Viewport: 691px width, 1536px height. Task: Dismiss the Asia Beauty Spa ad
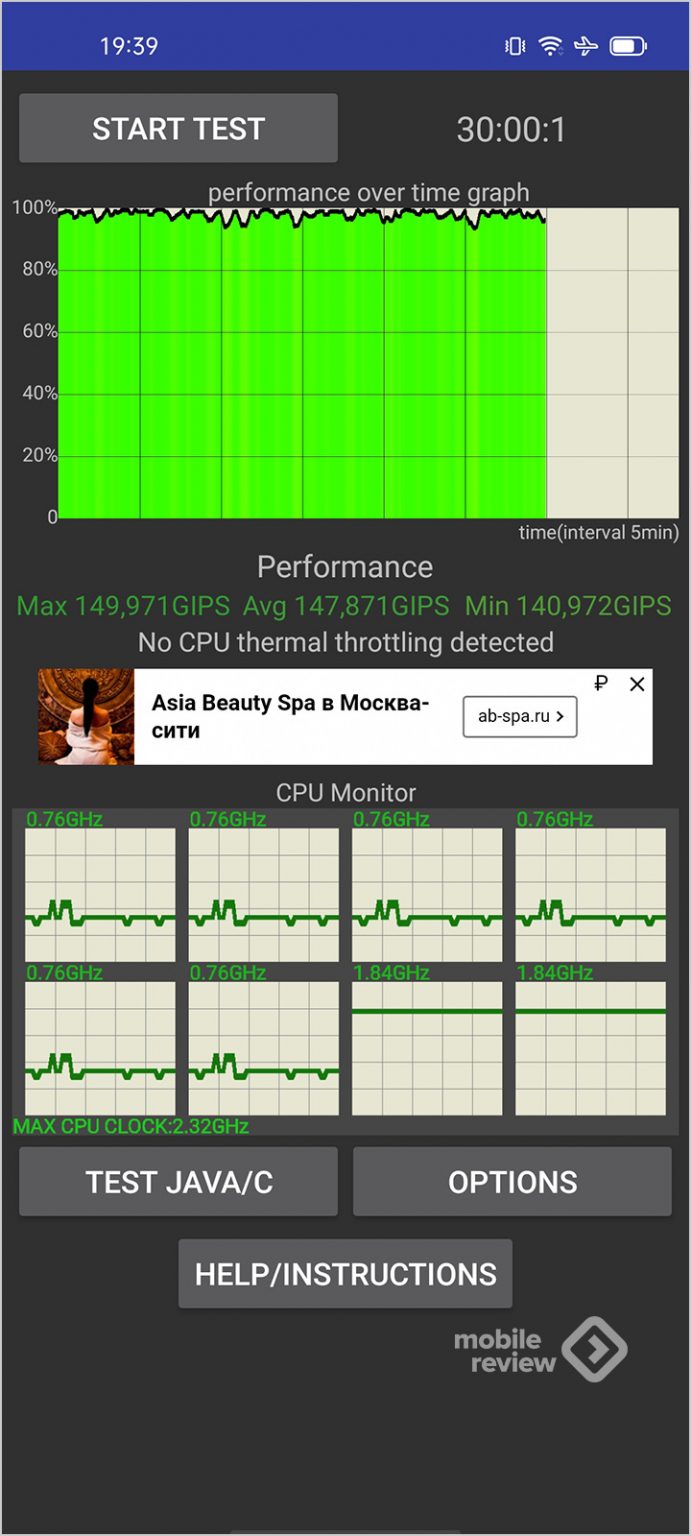[637, 685]
